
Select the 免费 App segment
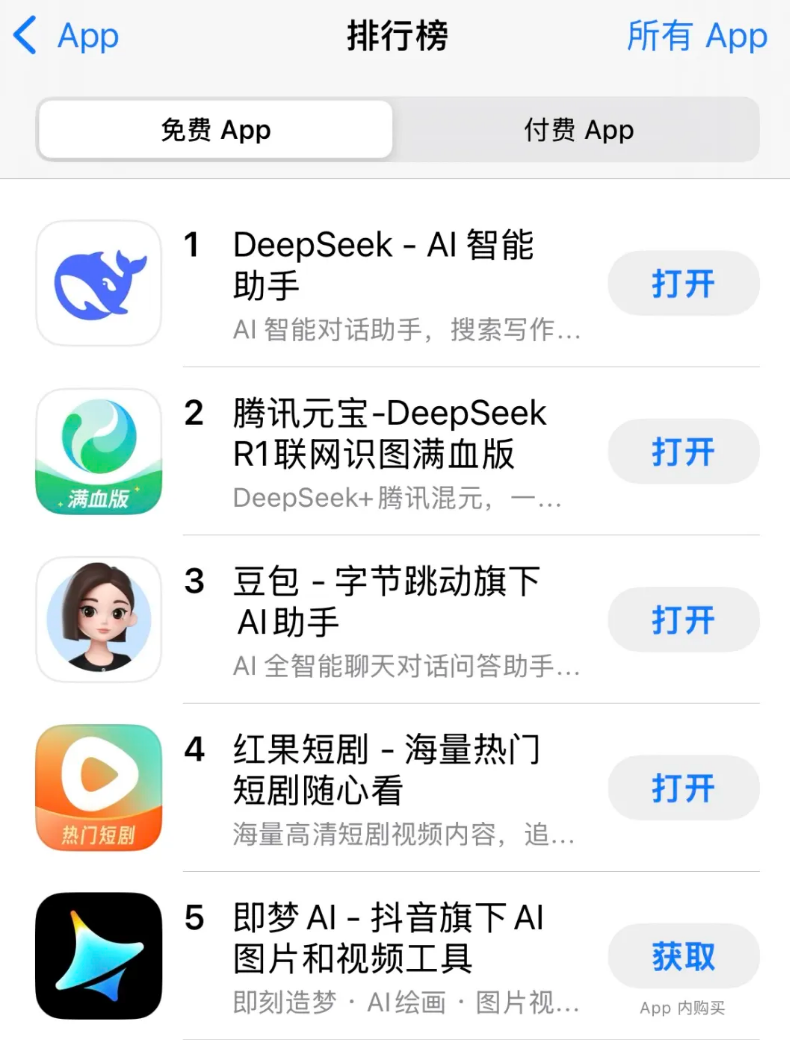point(215,130)
